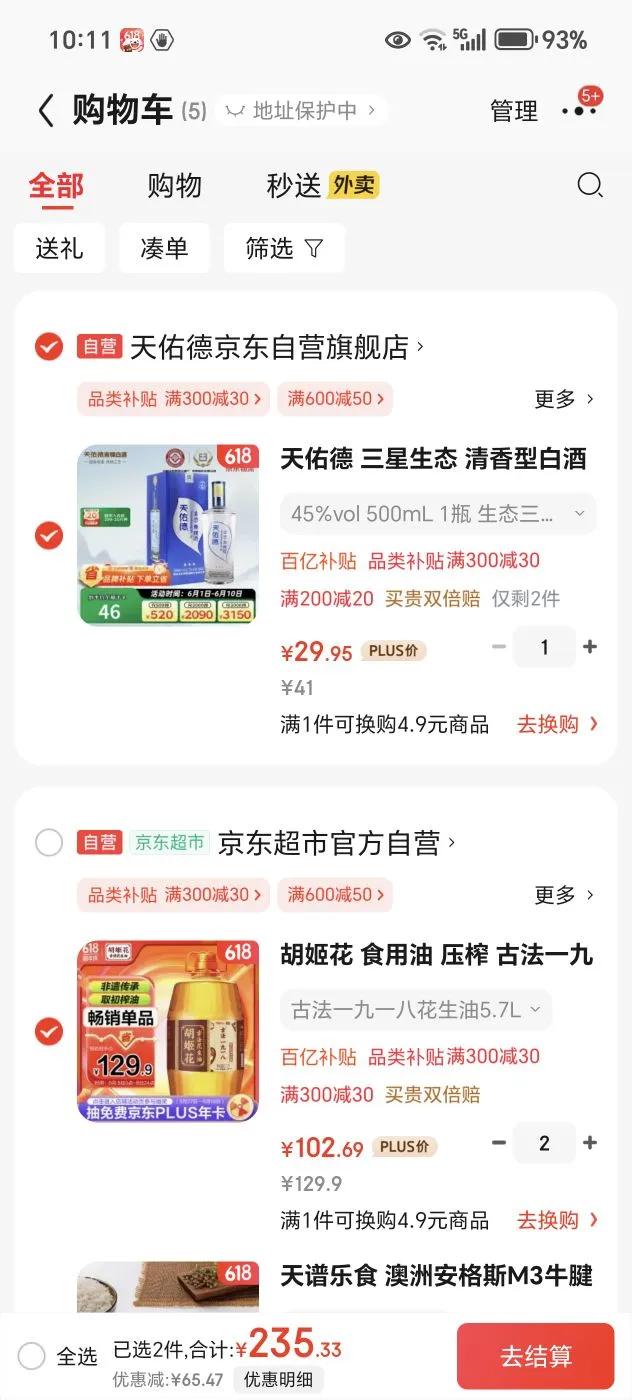Go back from the shopping cart
The height and width of the screenshot is (1400, 632).
pyautogui.click(x=45, y=111)
